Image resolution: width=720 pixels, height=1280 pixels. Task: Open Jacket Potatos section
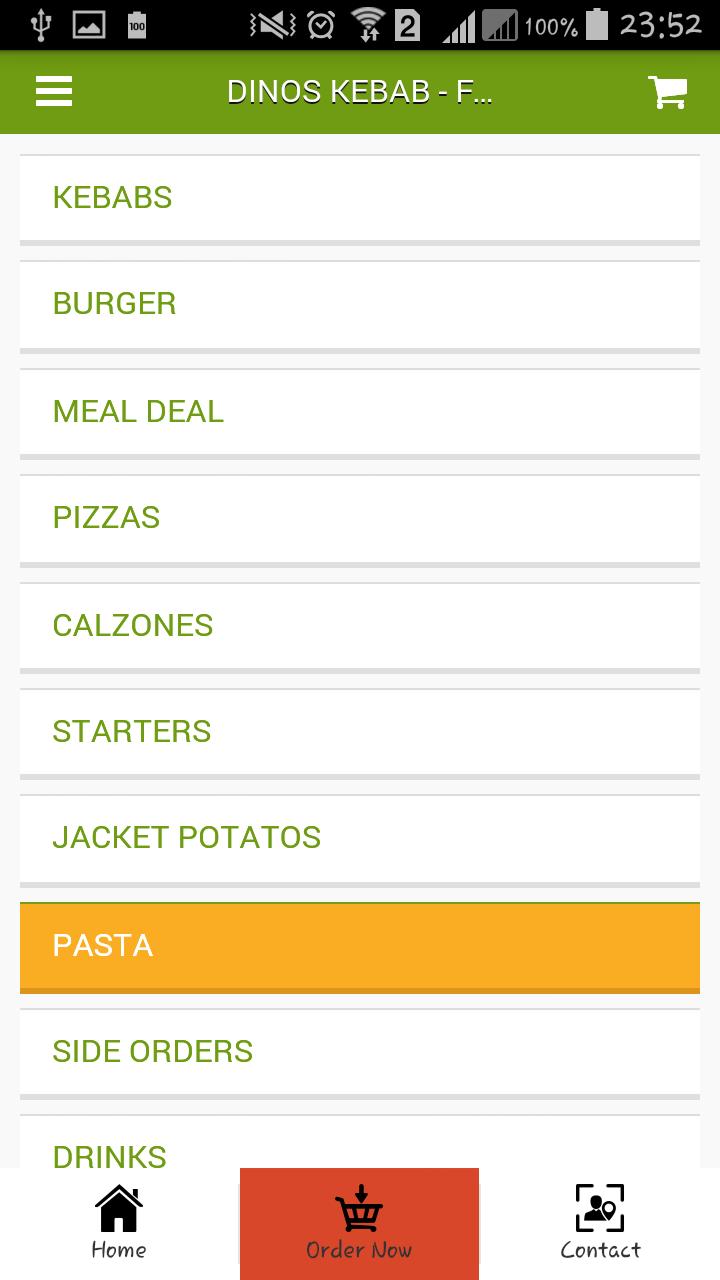tap(360, 838)
